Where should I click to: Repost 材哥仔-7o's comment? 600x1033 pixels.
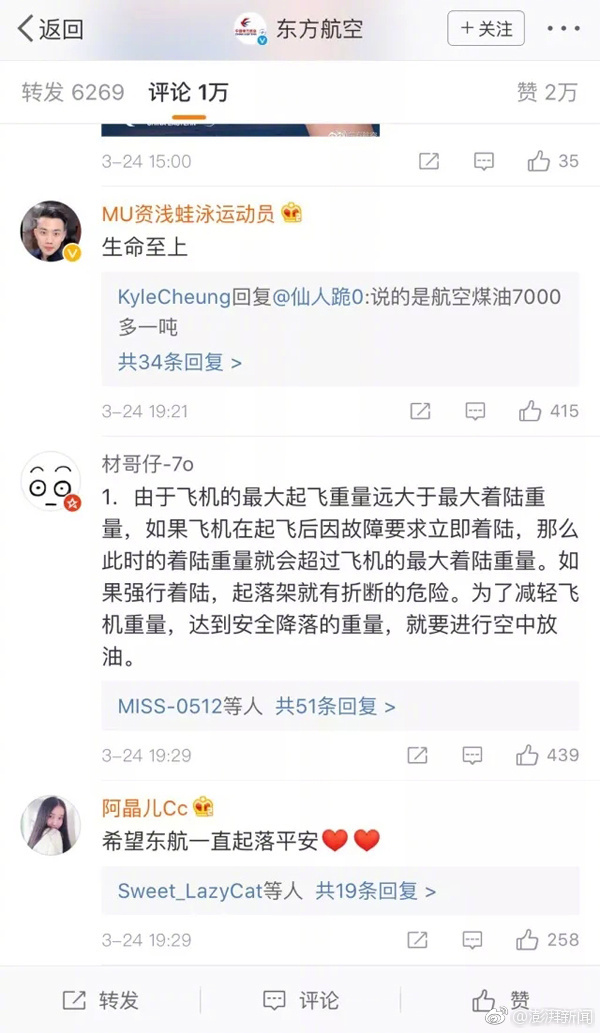tap(420, 755)
